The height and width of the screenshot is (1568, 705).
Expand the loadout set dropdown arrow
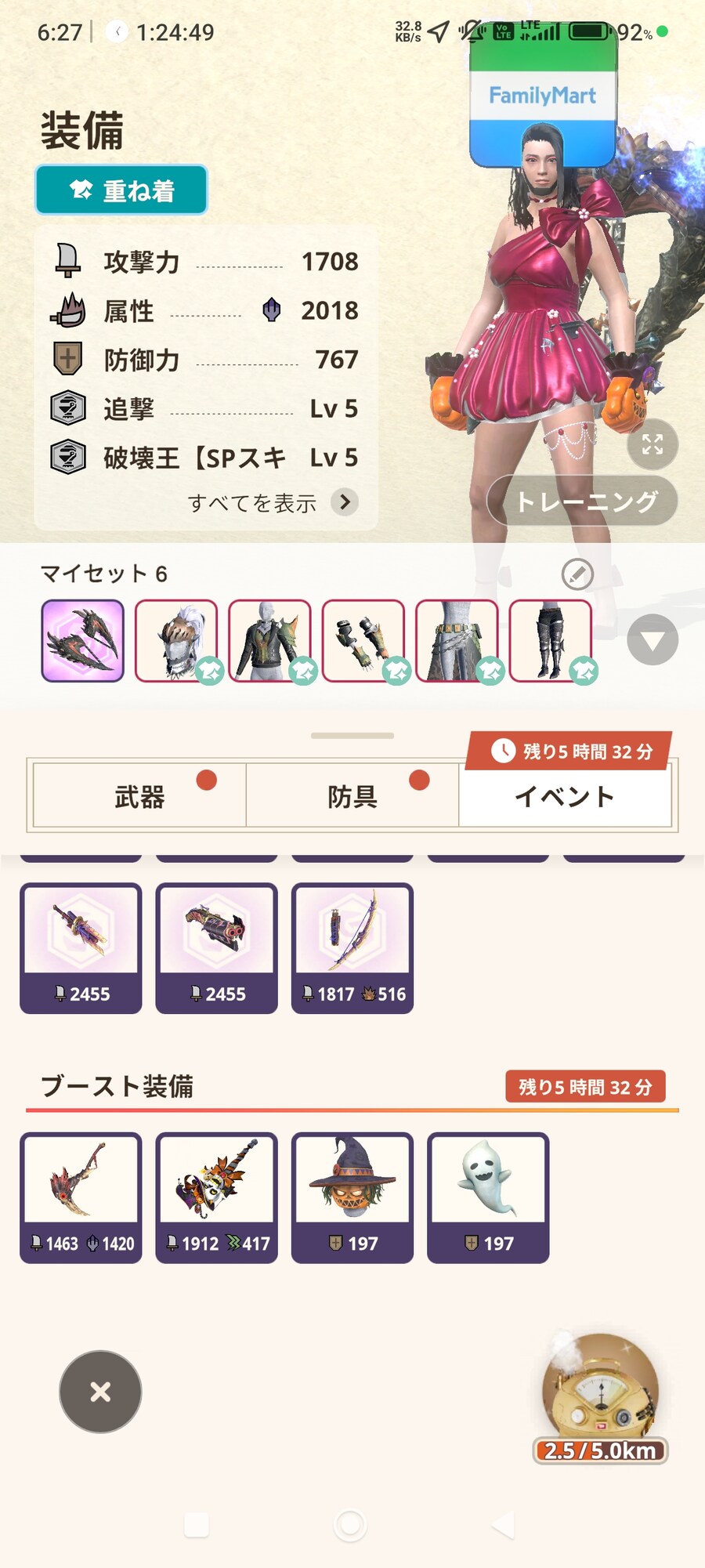[652, 640]
